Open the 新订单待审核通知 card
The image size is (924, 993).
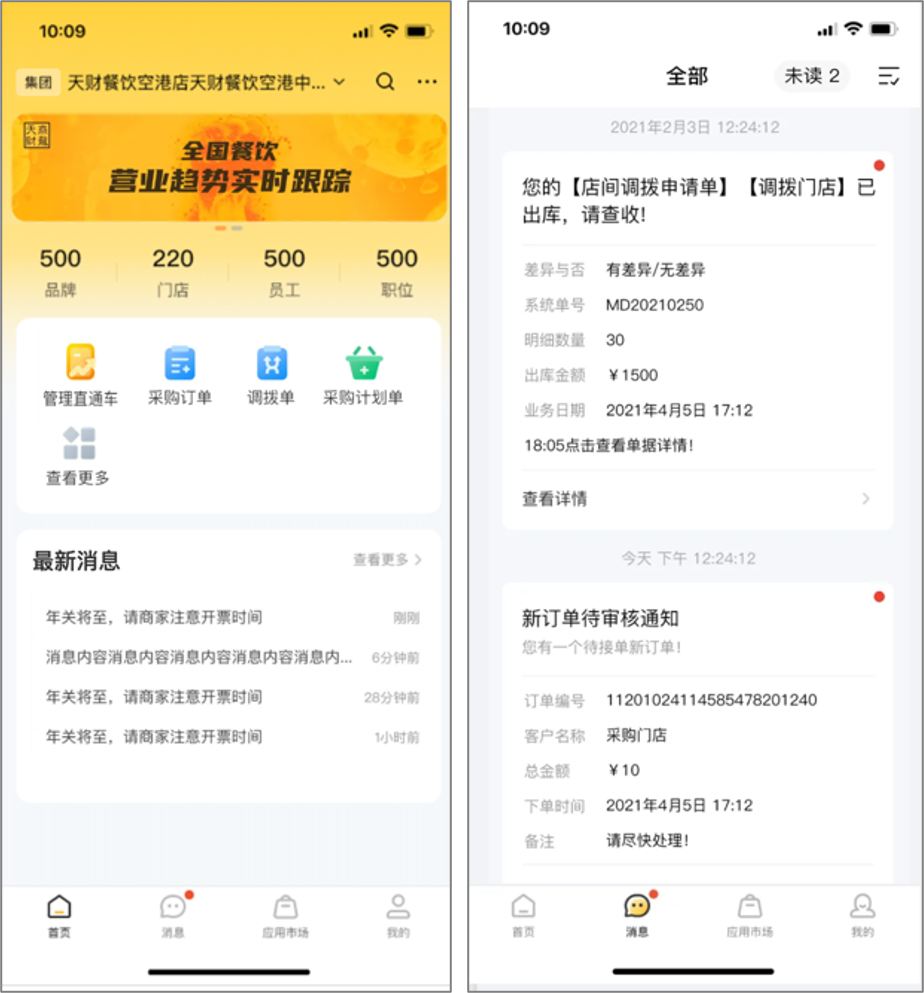pos(696,630)
